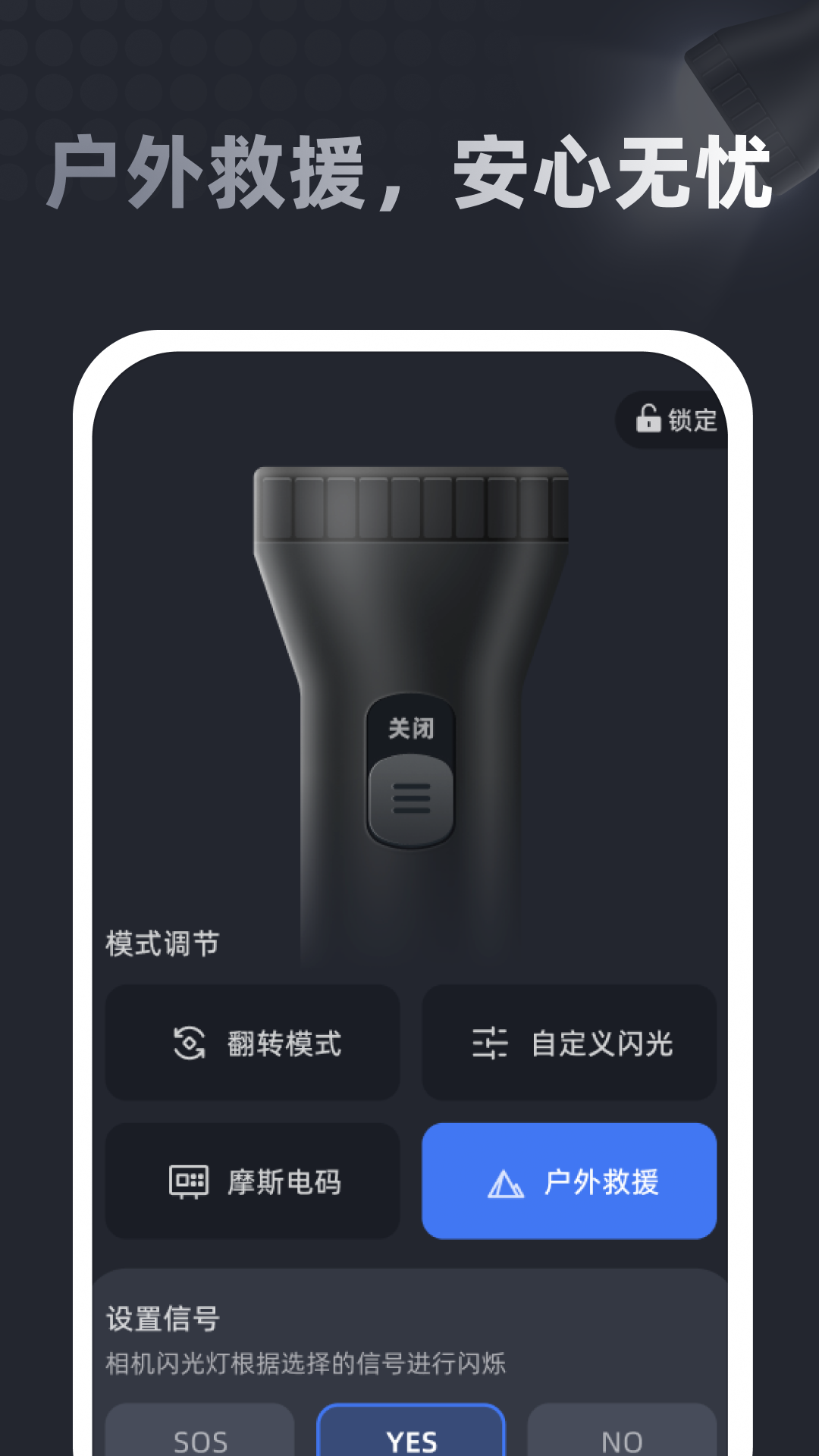Select the YES signal option
The width and height of the screenshot is (819, 1456).
click(x=412, y=1437)
